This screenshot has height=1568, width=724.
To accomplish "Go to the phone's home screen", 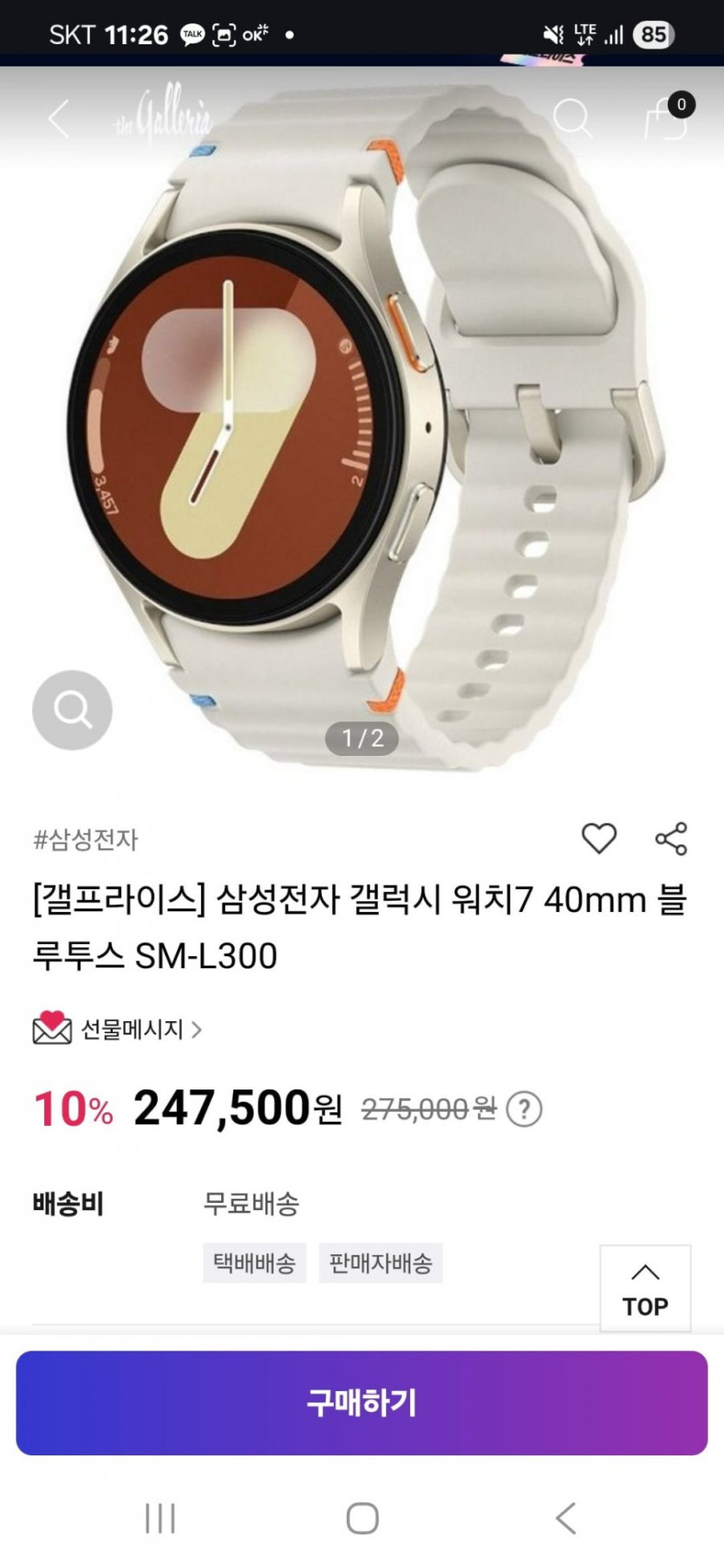I will tap(362, 1518).
